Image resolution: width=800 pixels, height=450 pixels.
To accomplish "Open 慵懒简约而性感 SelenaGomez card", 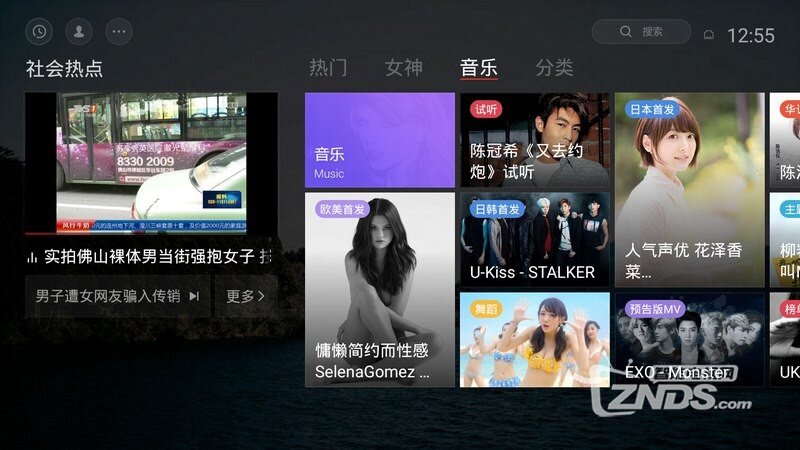I will (x=380, y=290).
